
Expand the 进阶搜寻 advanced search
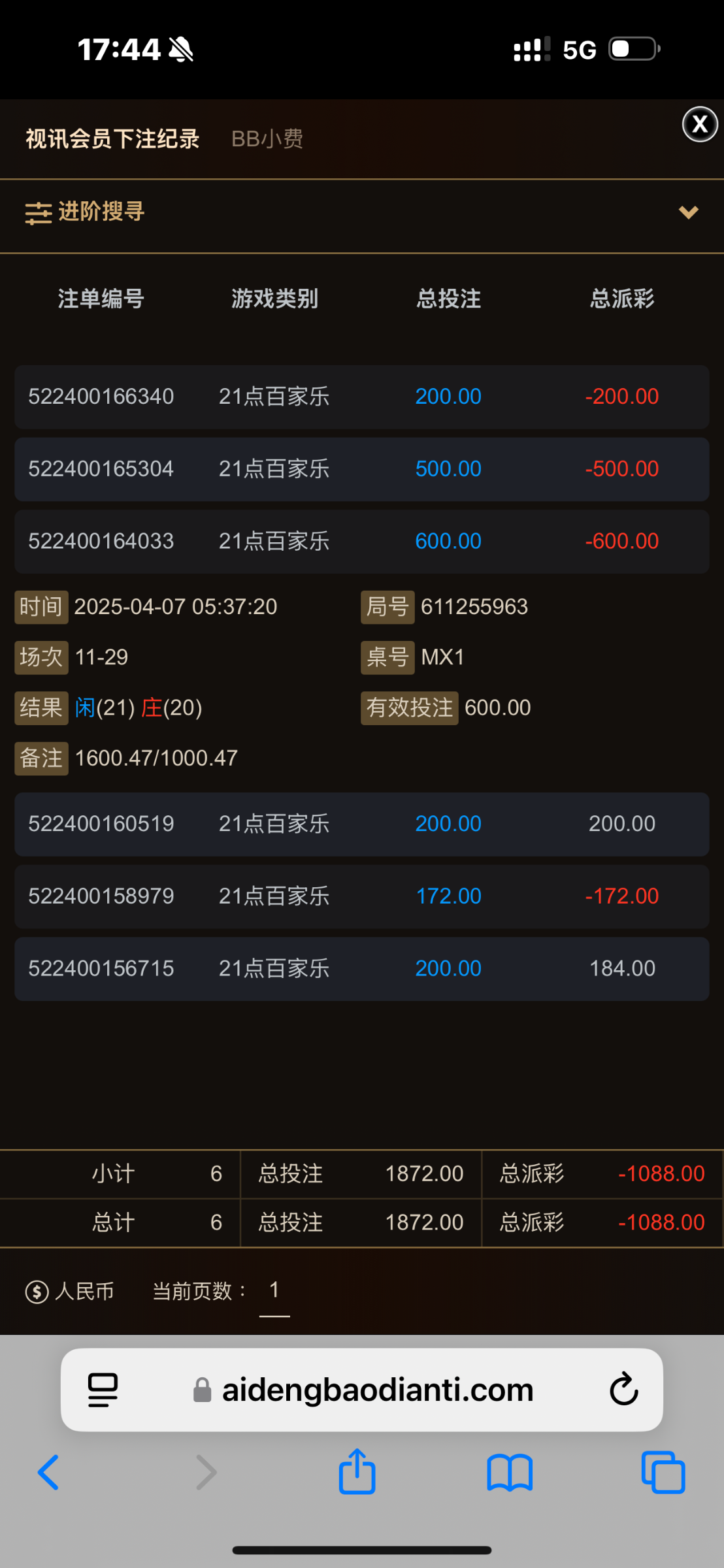(362, 212)
